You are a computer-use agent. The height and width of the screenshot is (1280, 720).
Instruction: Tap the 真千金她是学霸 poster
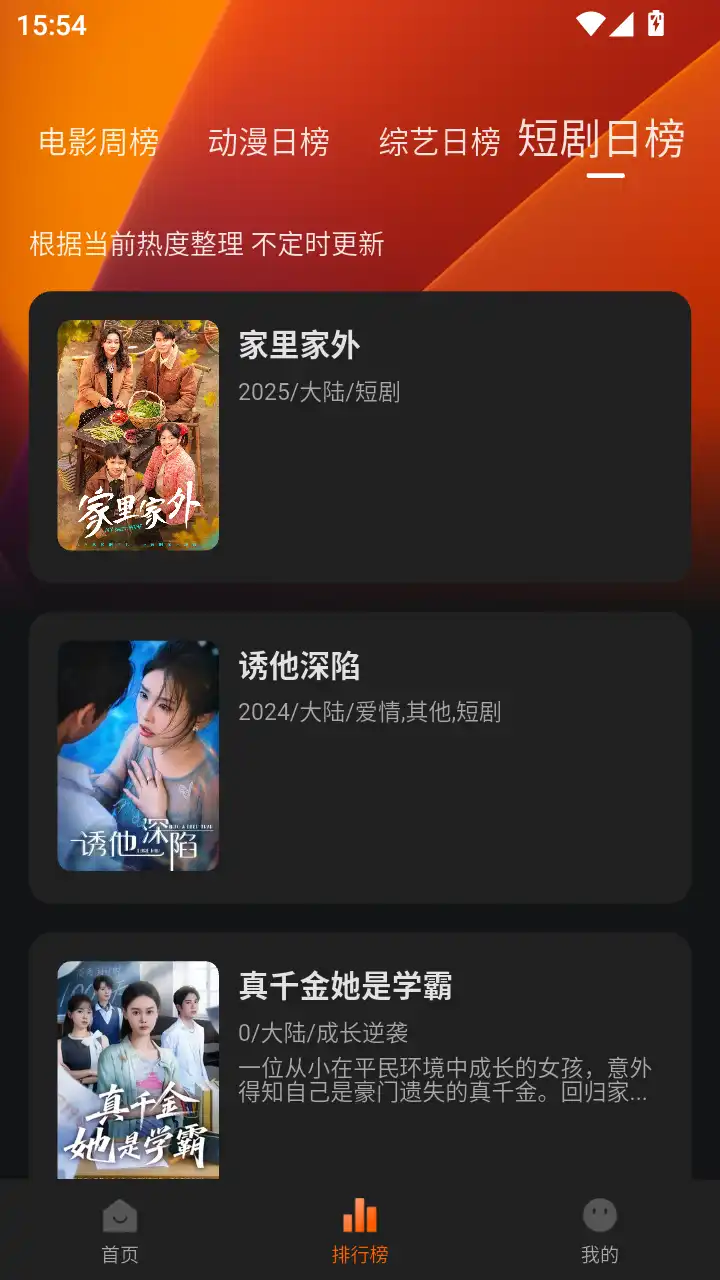click(137, 1070)
